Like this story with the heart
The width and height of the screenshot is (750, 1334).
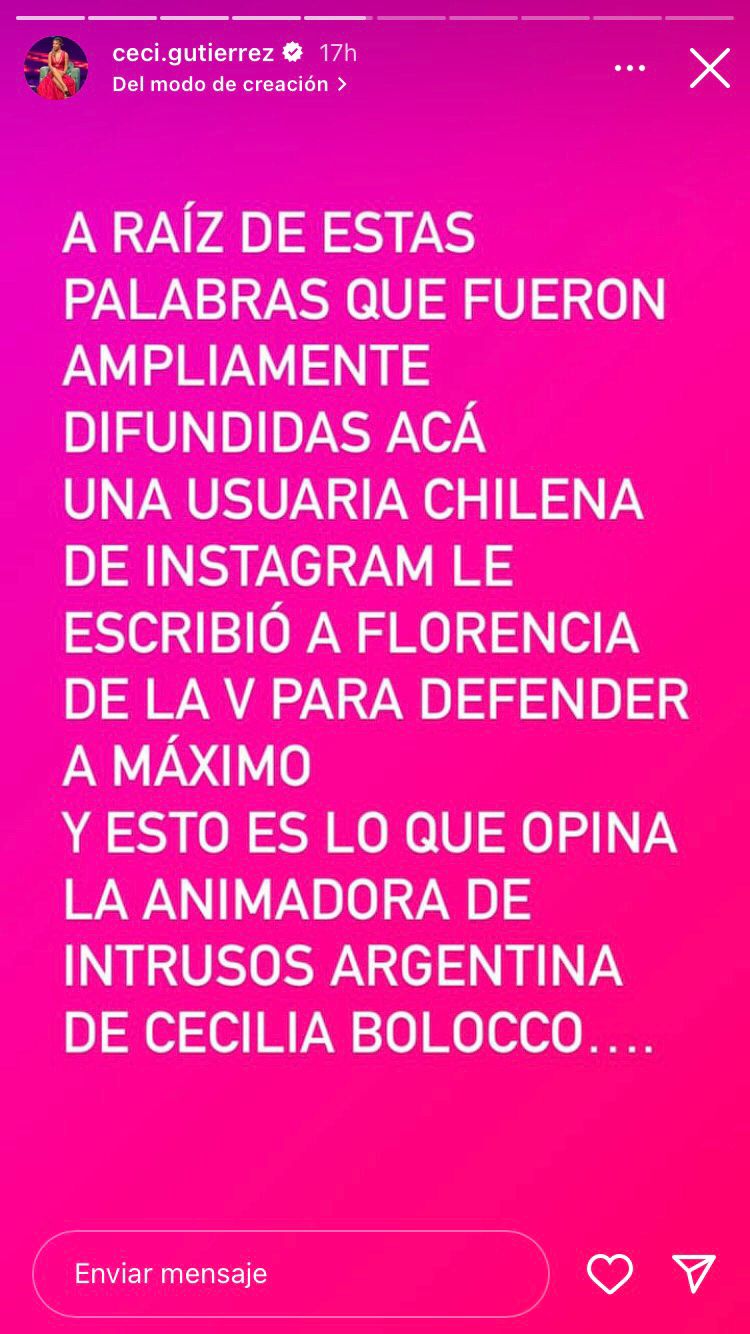point(609,1273)
